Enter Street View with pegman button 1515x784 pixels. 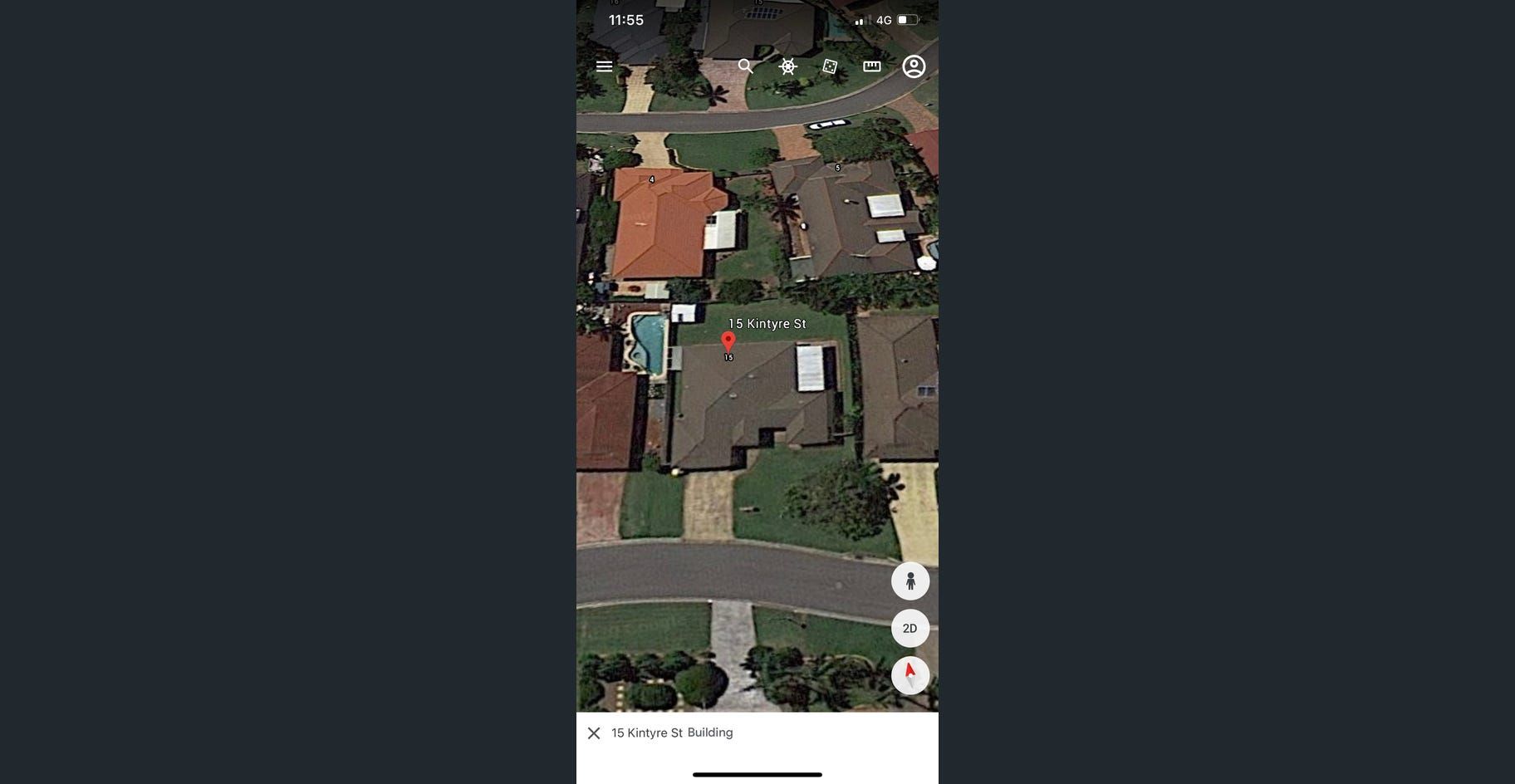click(x=909, y=581)
